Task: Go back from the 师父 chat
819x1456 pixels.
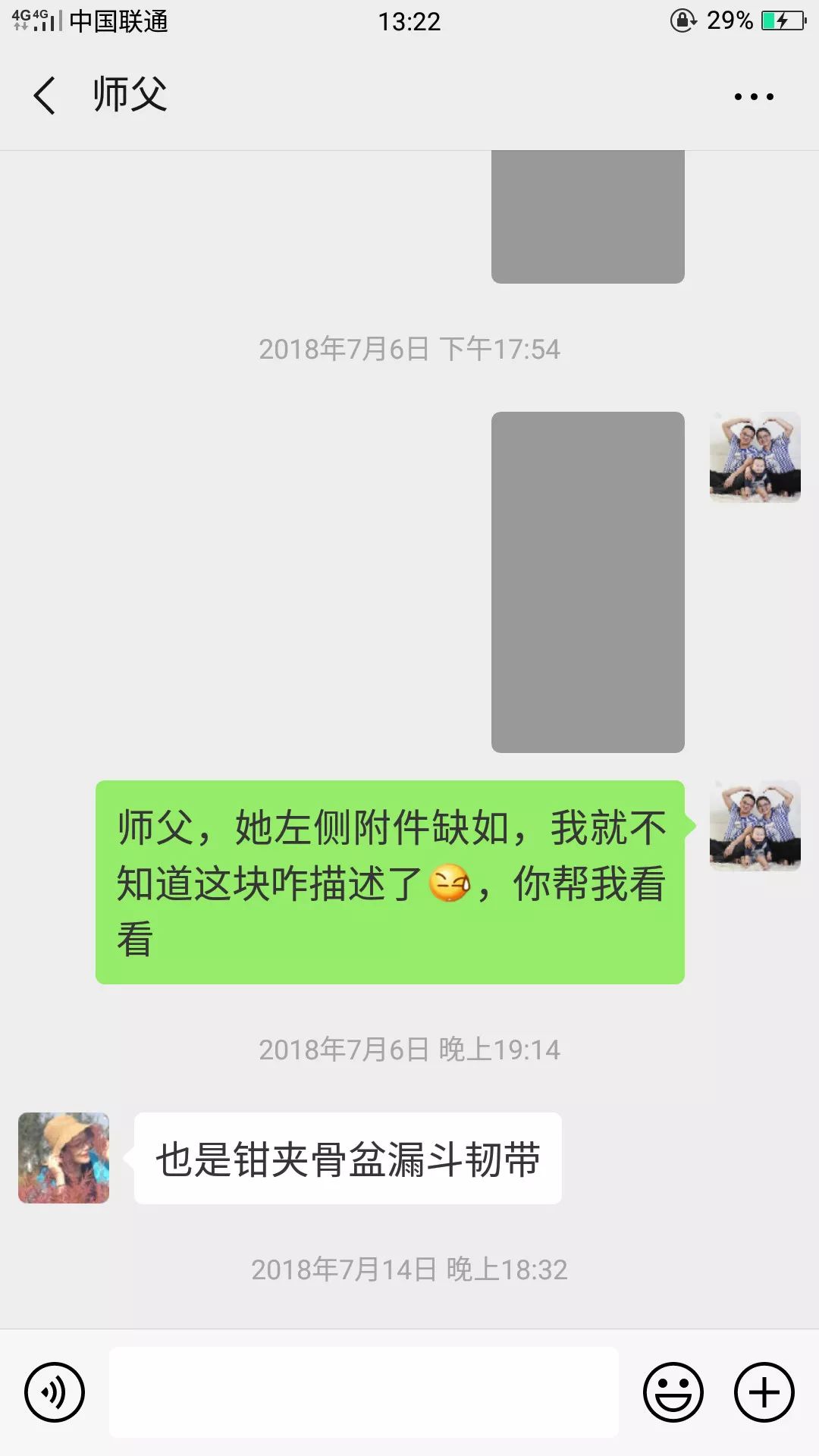Action: point(45,96)
